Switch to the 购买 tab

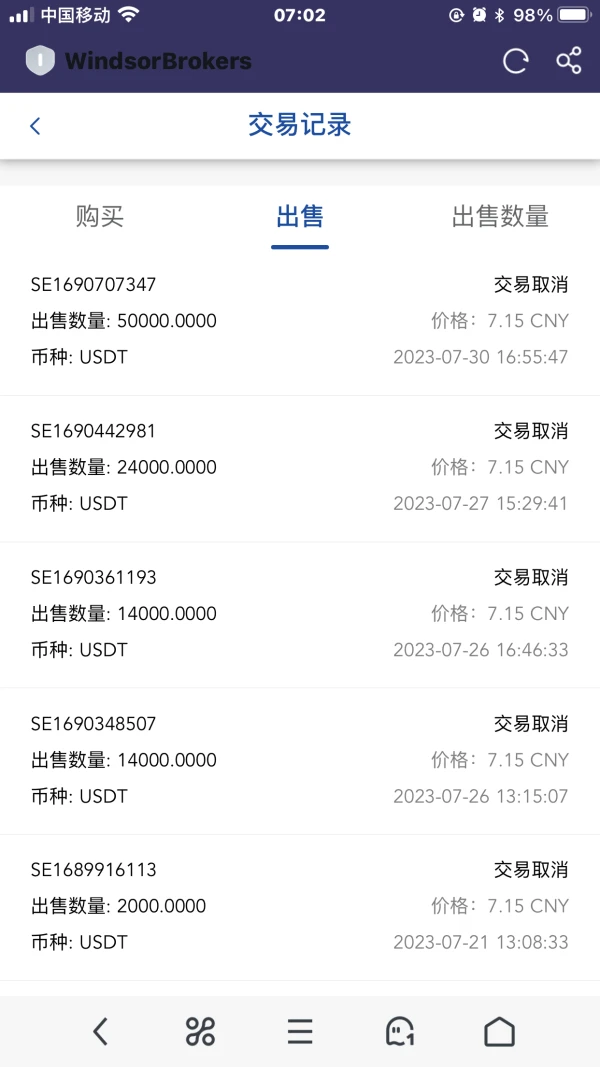100,217
